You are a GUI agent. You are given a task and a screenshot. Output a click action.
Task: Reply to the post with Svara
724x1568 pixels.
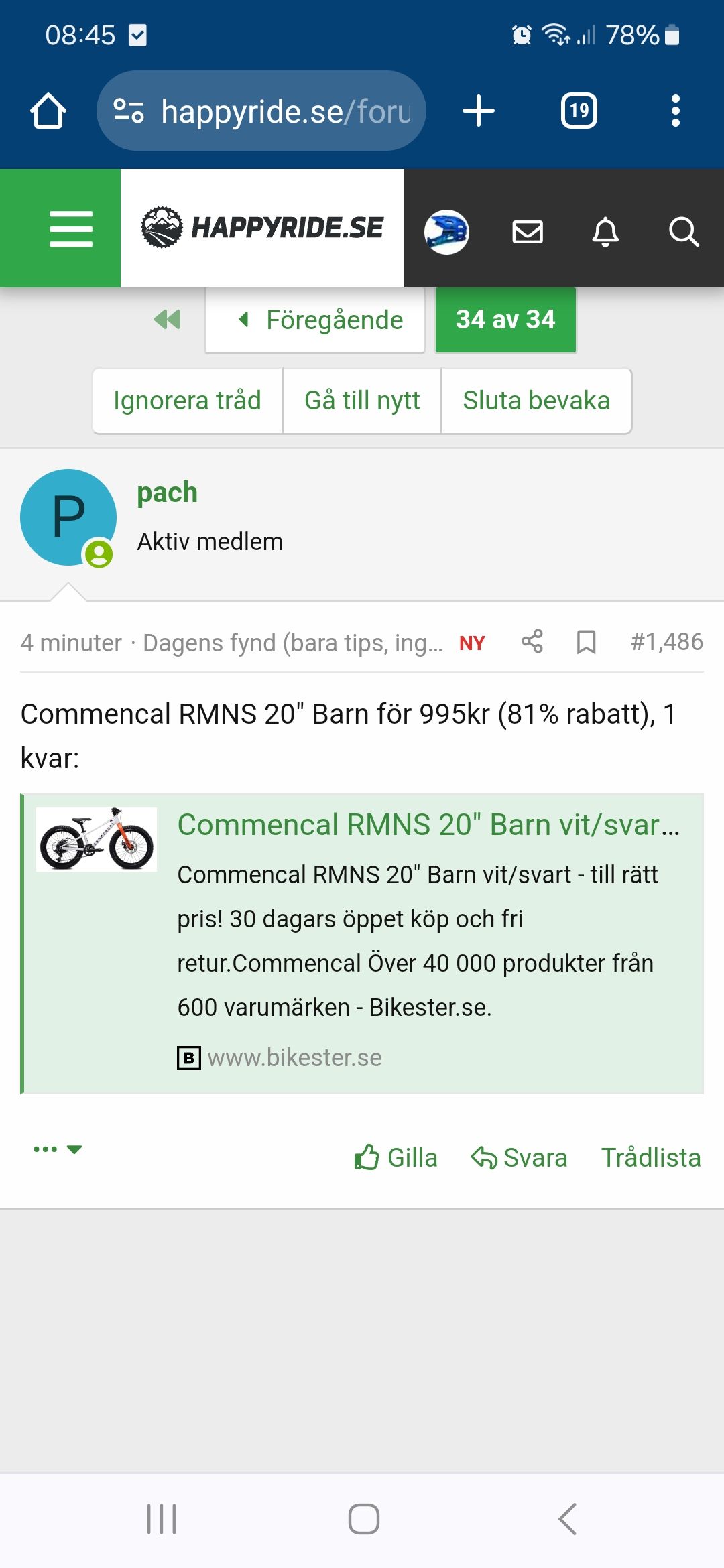coord(520,1157)
